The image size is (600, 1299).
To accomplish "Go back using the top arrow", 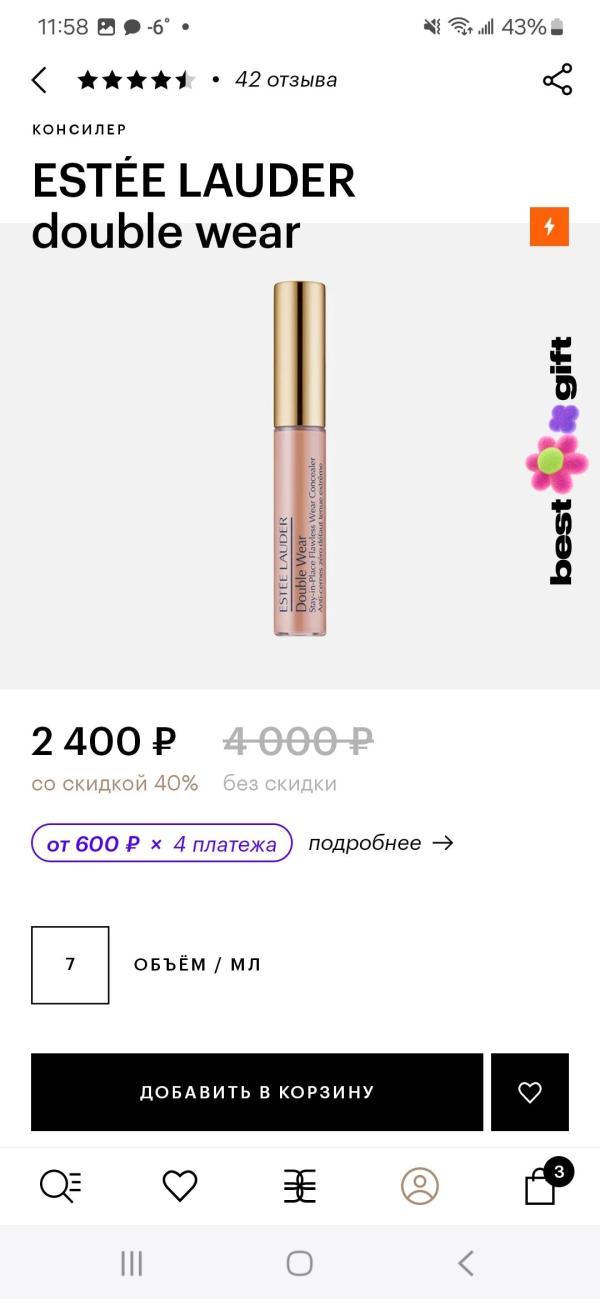I will pyautogui.click(x=40, y=80).
